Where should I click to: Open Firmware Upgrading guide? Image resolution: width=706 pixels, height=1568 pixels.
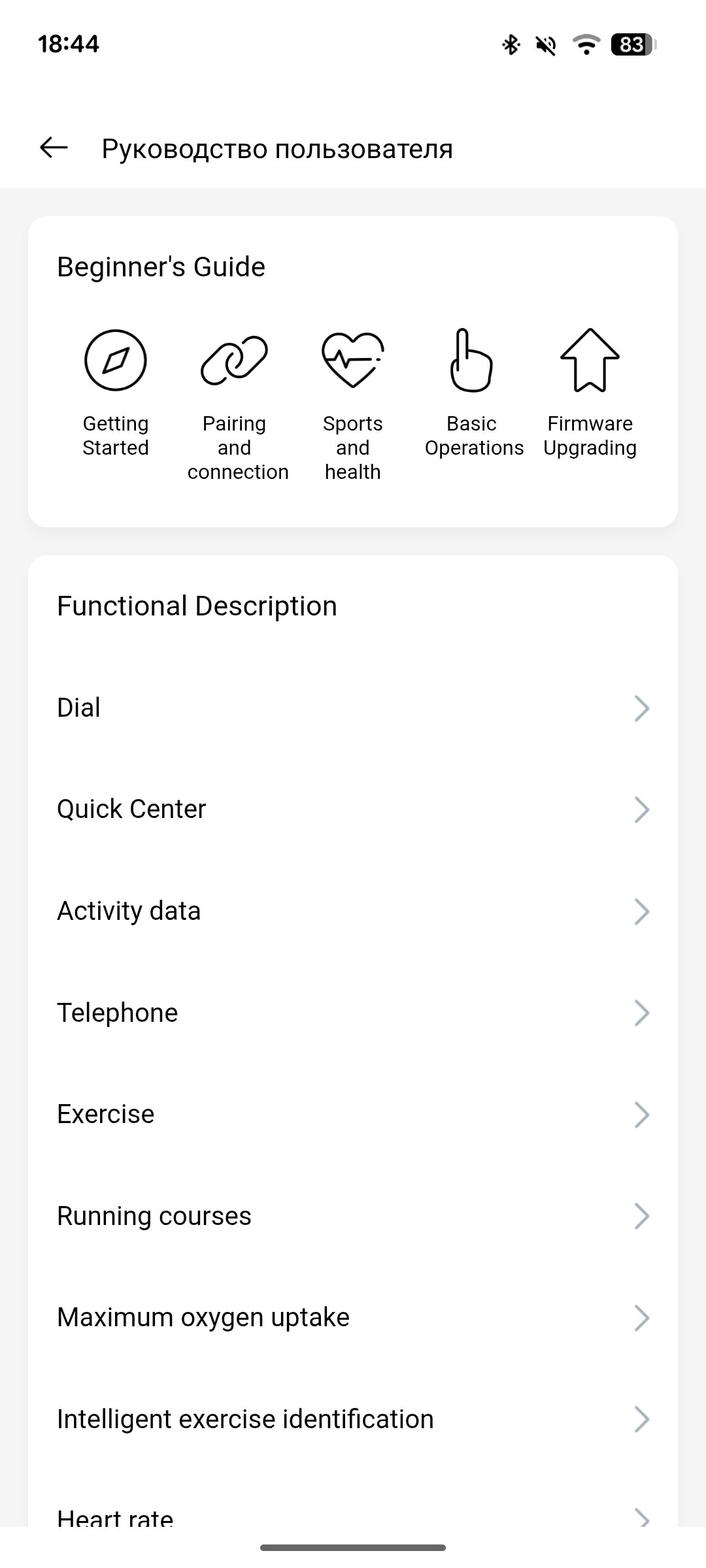tap(590, 393)
